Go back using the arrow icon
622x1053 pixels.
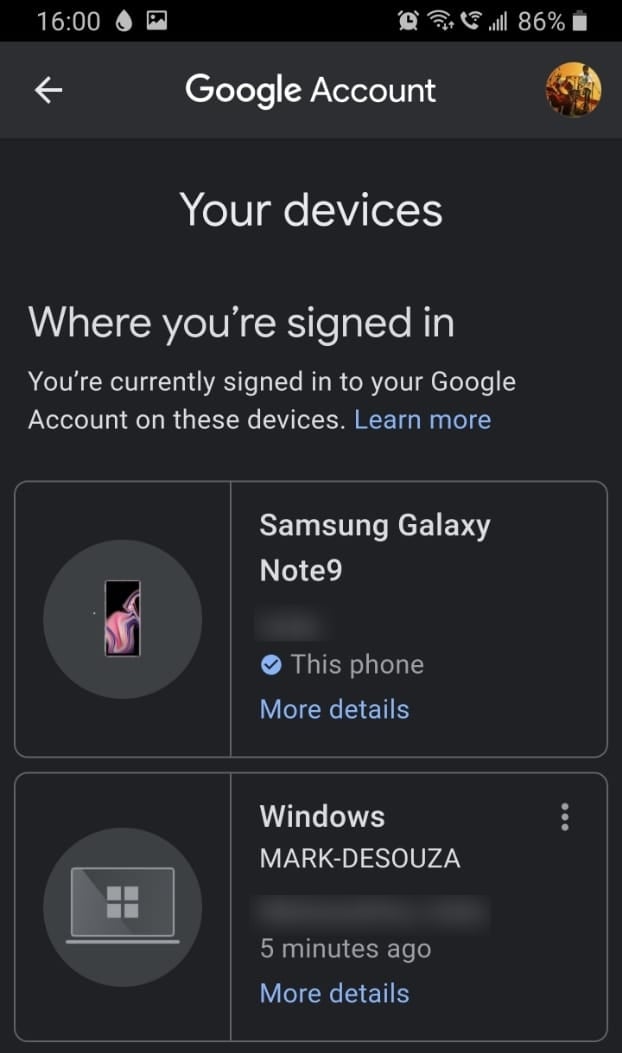[x=48, y=90]
